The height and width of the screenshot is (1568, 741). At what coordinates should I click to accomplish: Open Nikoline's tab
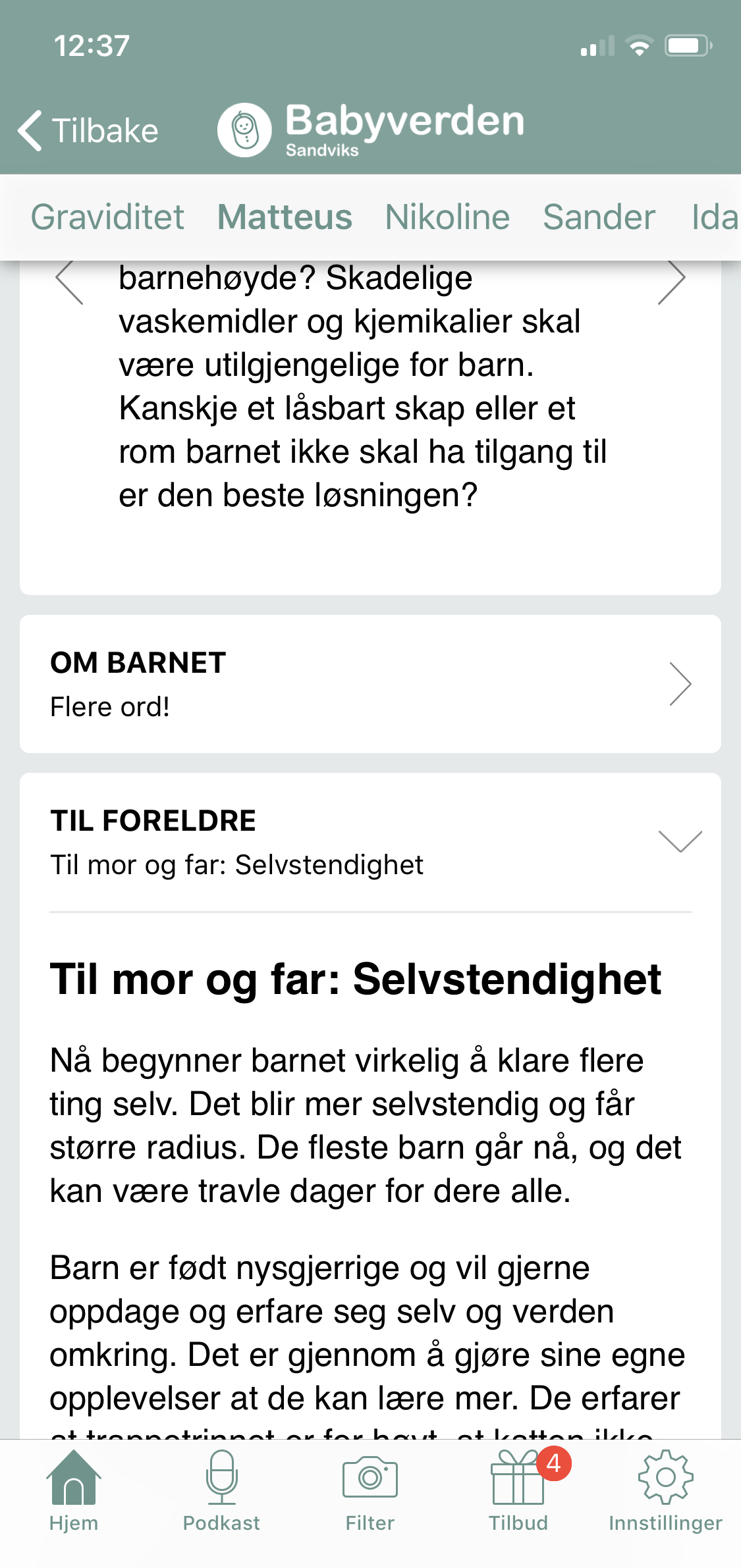pos(447,217)
